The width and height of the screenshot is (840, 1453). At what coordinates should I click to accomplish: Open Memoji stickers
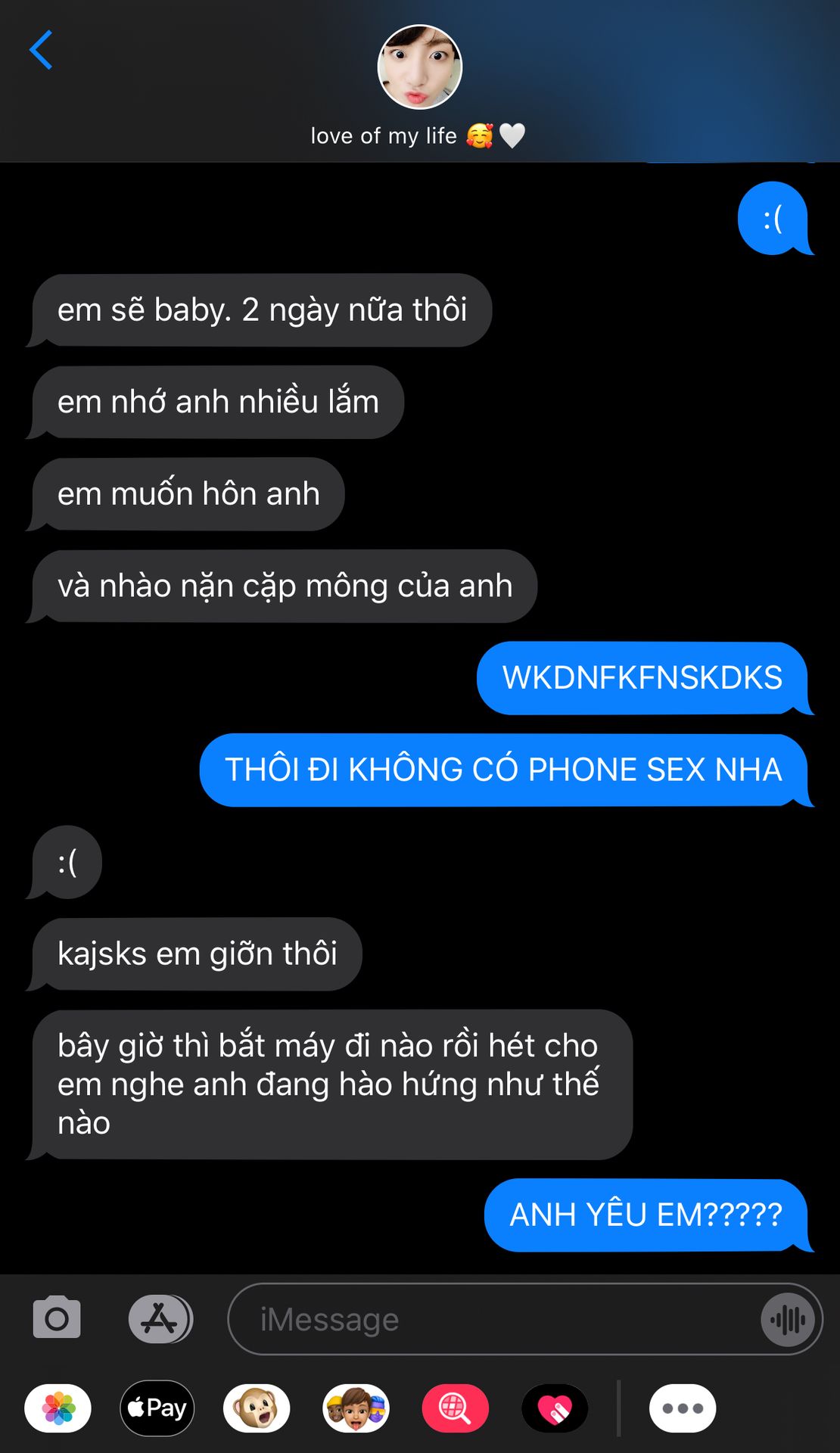[x=356, y=1408]
